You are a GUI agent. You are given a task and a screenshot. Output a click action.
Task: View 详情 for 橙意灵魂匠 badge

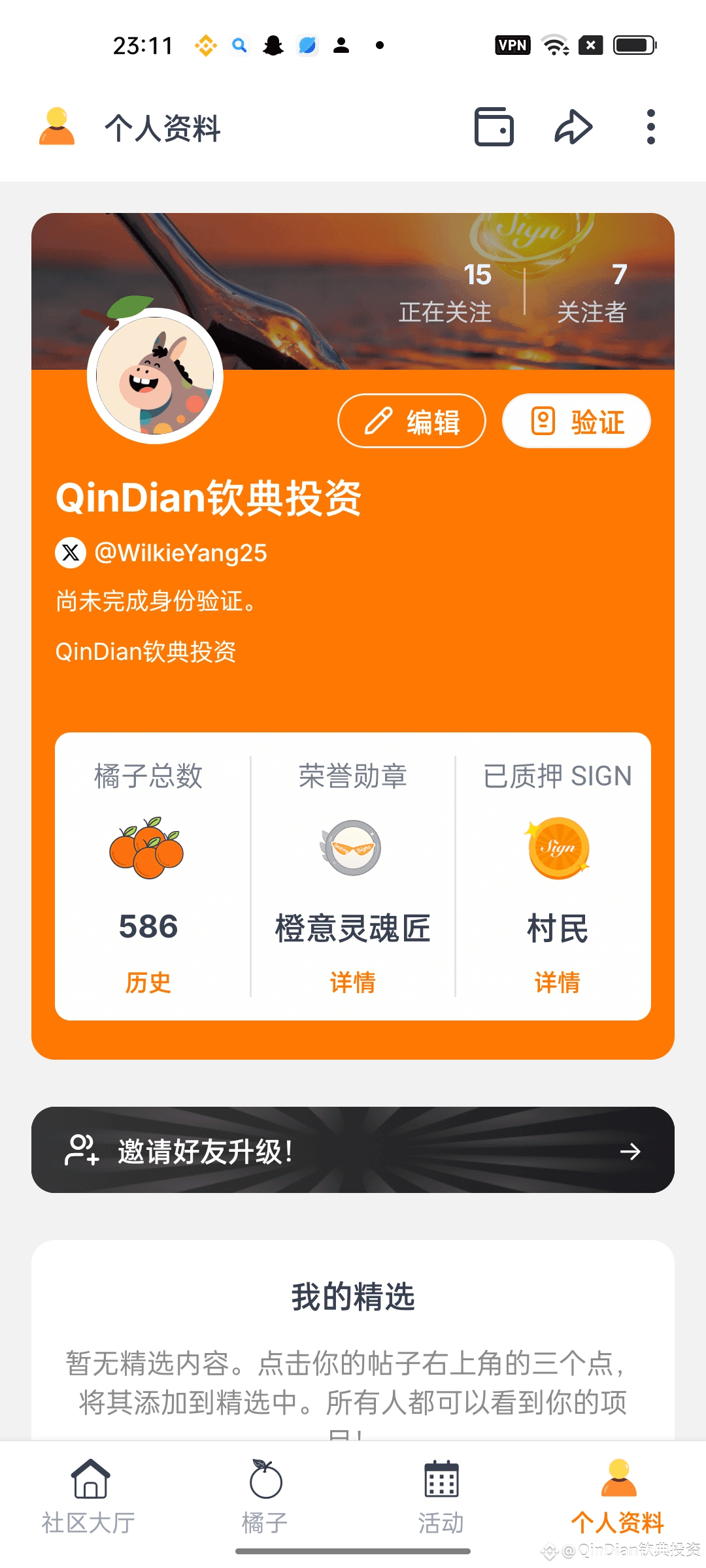(352, 982)
